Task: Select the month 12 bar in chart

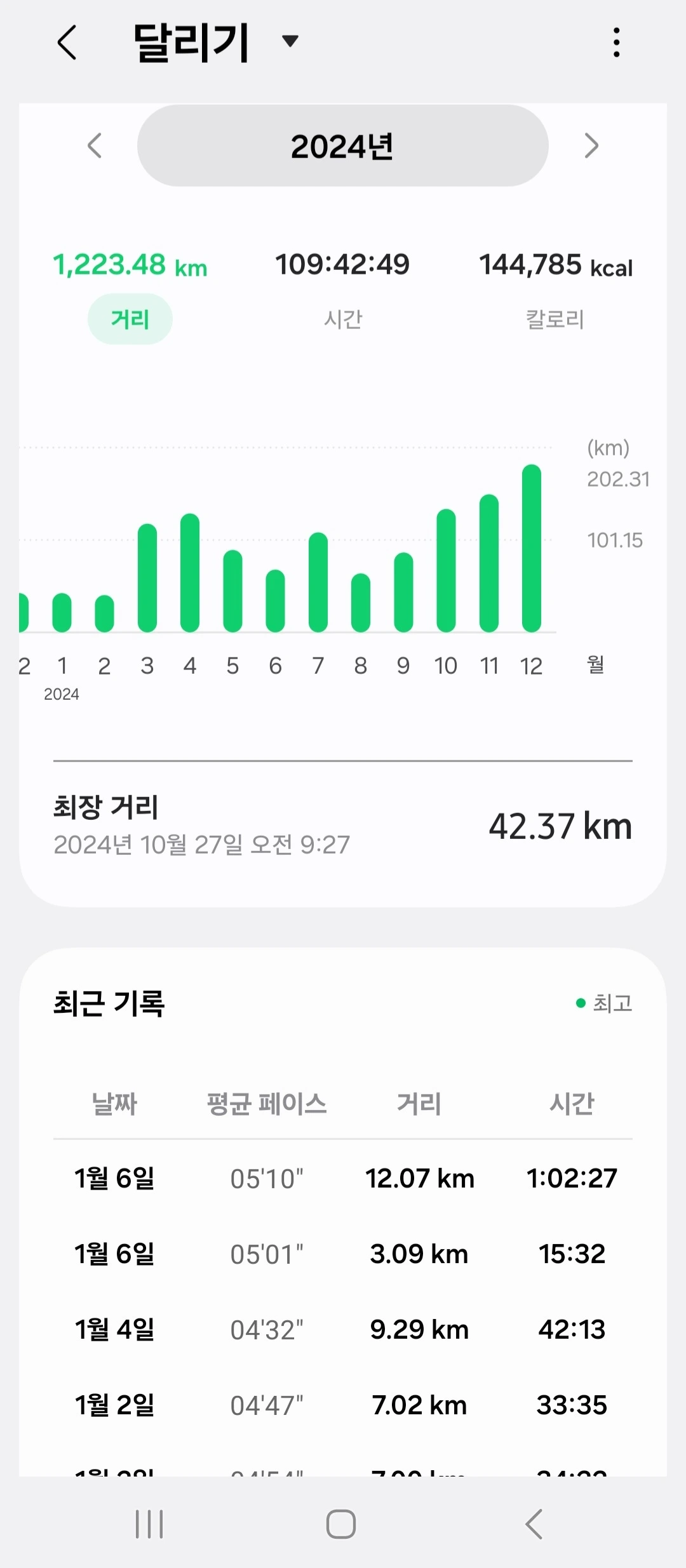Action: coord(532,549)
